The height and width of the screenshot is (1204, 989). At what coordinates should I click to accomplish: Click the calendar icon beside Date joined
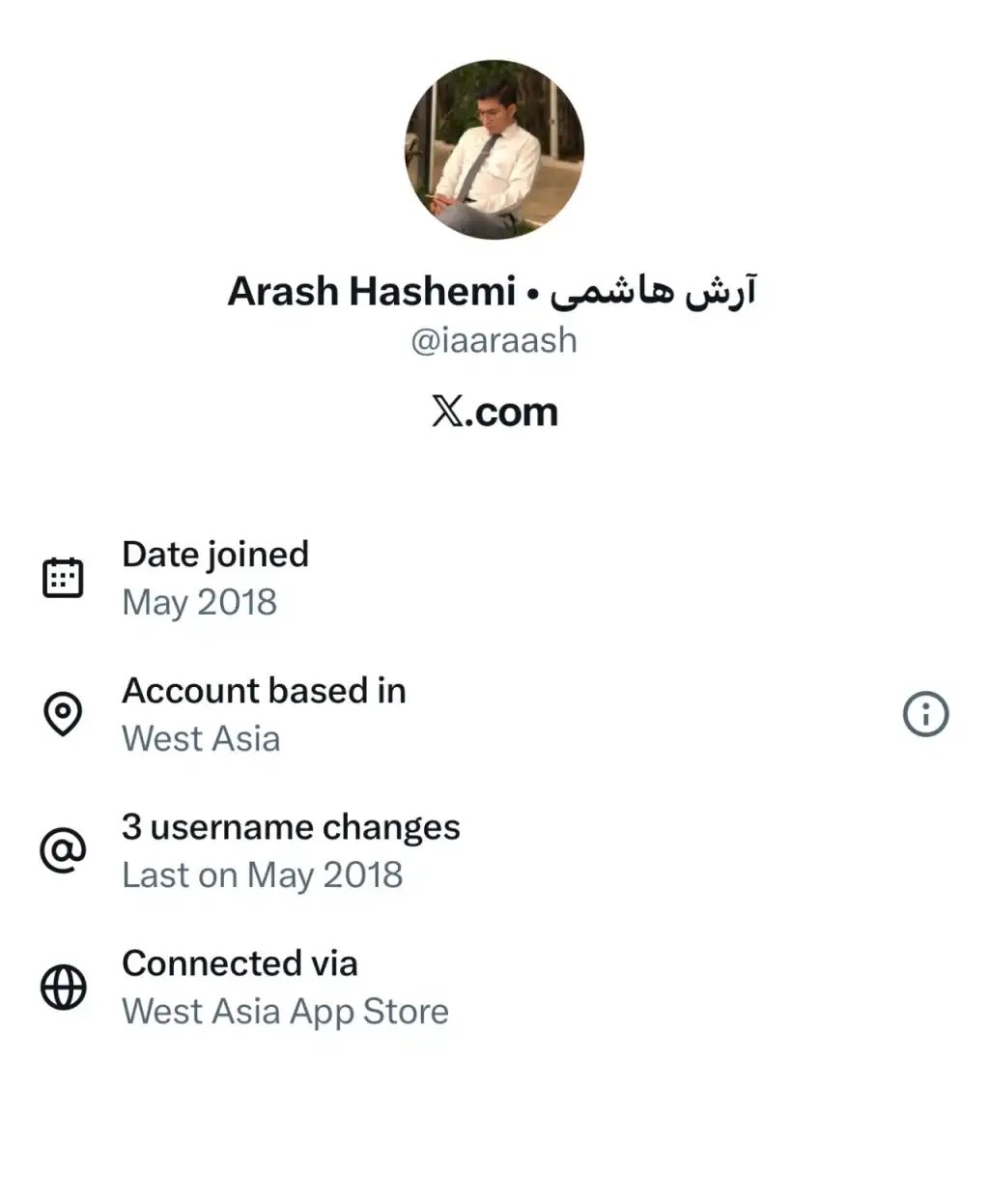click(x=62, y=576)
